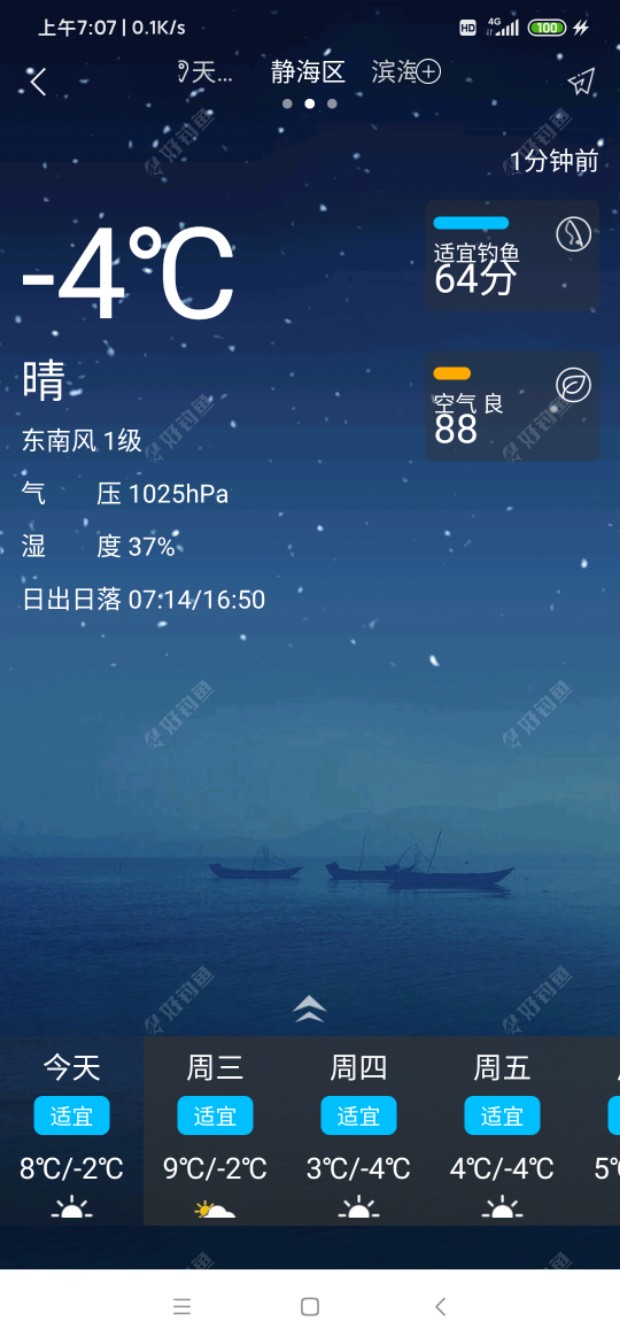The width and height of the screenshot is (620, 1344).
Task: Select the 周五 forecast day
Action: (x=502, y=1130)
